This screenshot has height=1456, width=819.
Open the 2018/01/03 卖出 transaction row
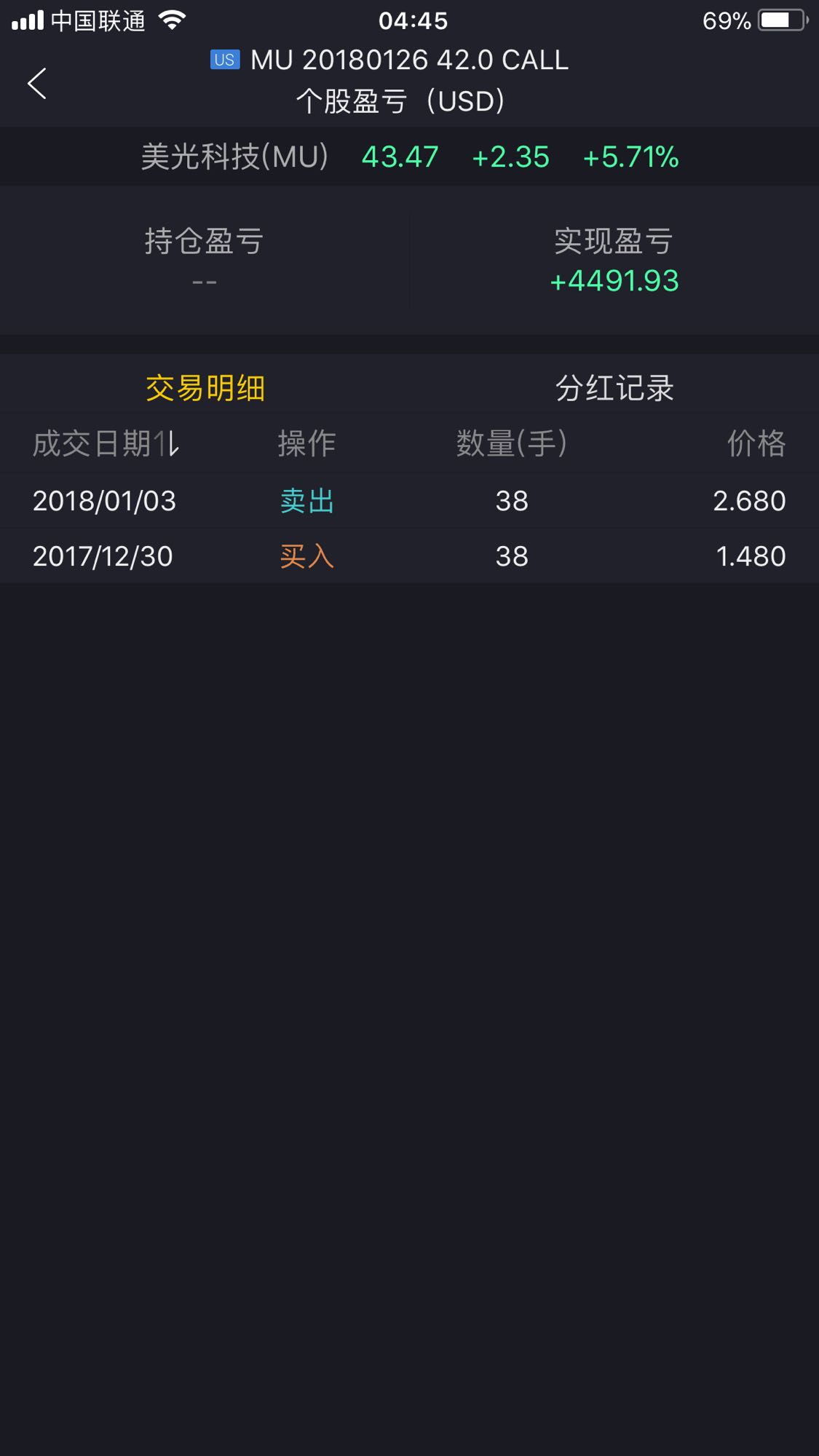409,501
